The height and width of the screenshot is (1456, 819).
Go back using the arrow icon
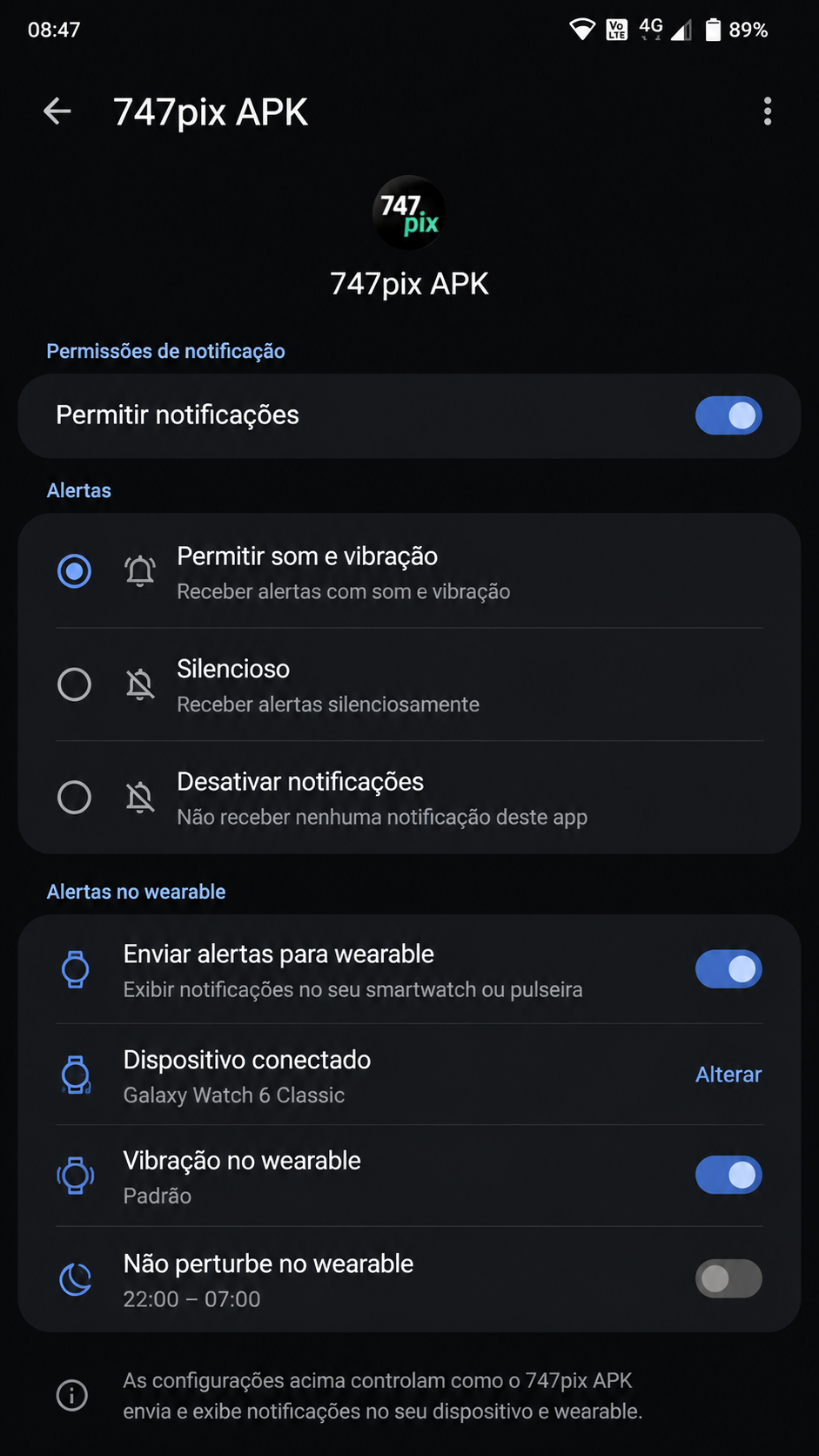[57, 111]
